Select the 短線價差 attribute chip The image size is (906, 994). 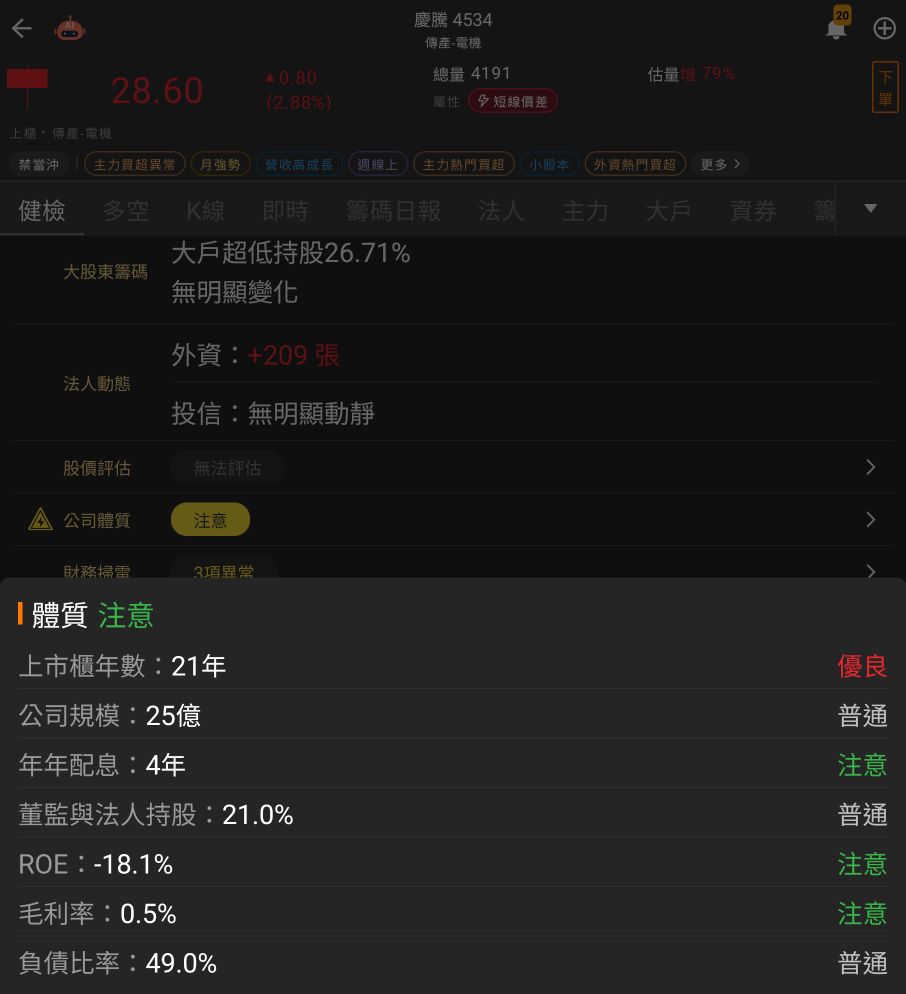pos(512,101)
